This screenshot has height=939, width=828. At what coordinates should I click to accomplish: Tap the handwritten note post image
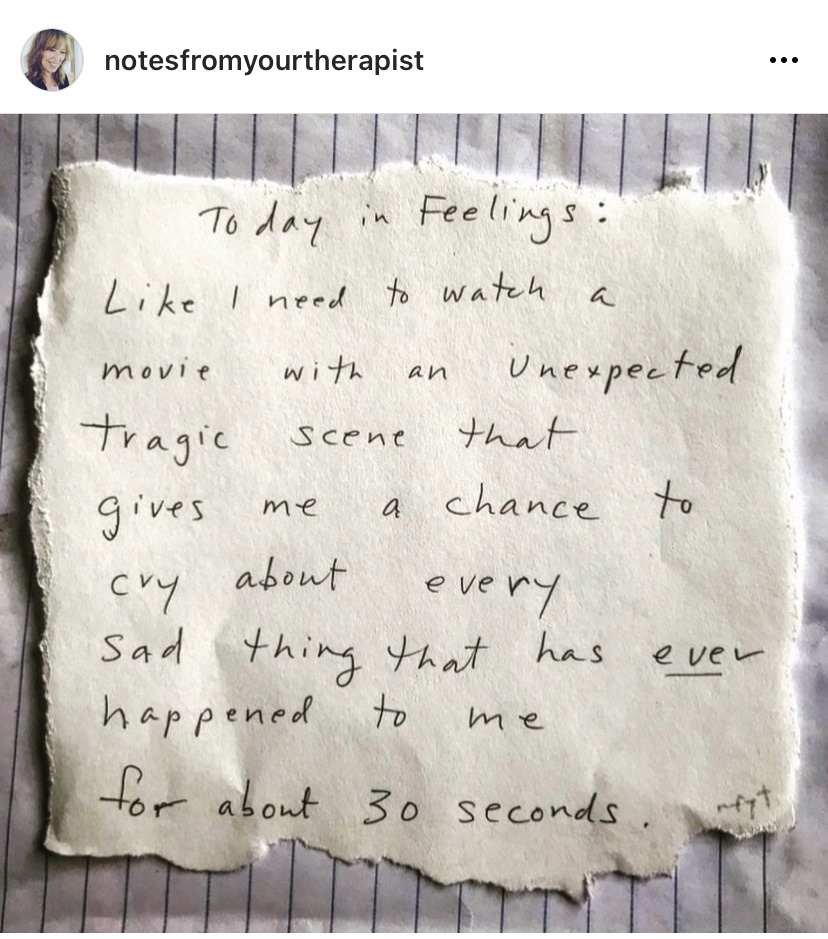pos(414,520)
